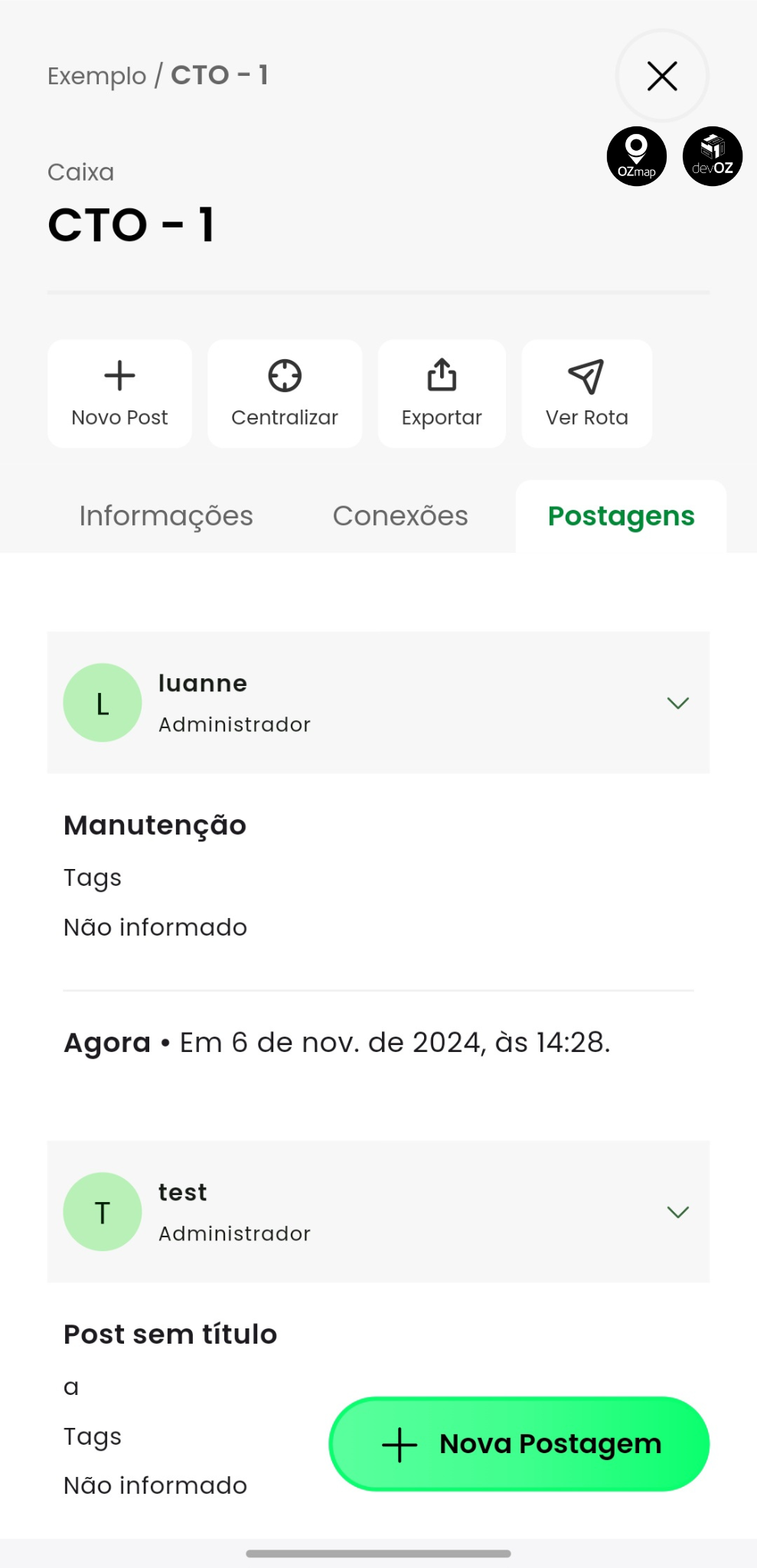Screen dimensions: 757x1568
Task: Expand the post by luanne
Action: tap(678, 703)
